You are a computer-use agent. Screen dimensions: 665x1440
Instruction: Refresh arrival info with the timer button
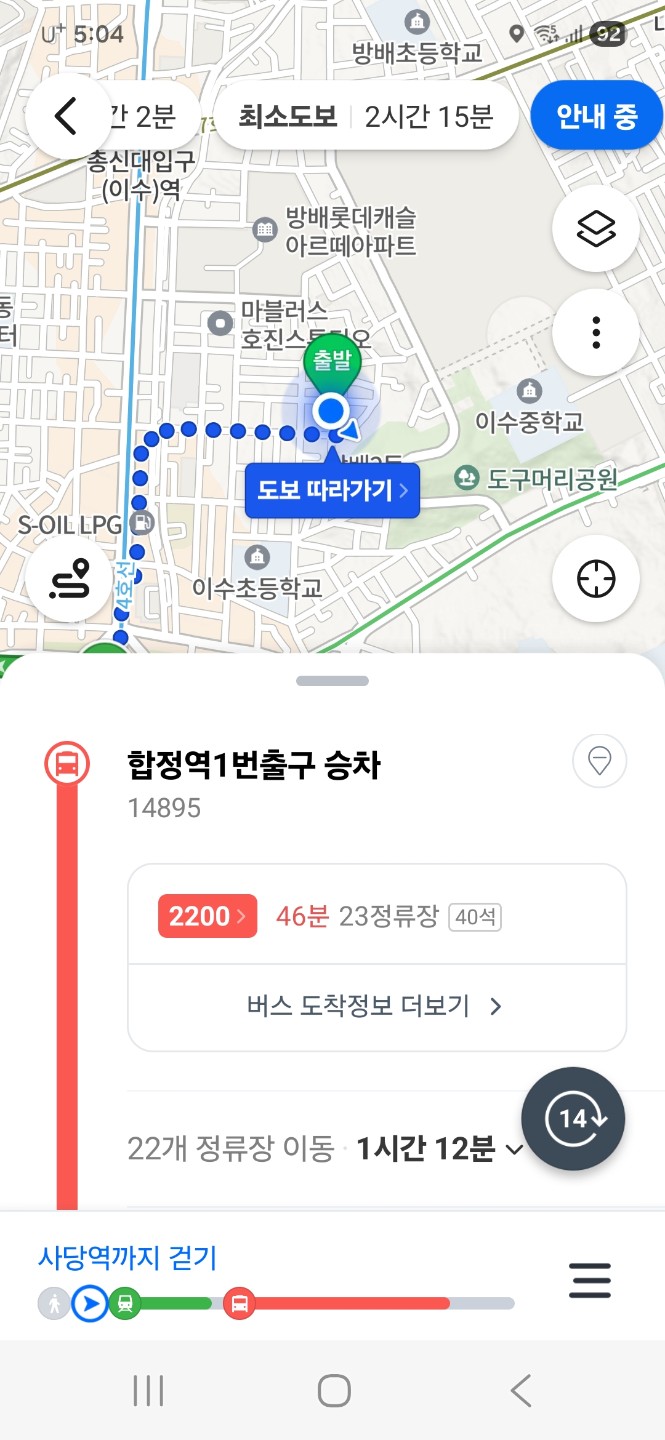pyautogui.click(x=573, y=1119)
